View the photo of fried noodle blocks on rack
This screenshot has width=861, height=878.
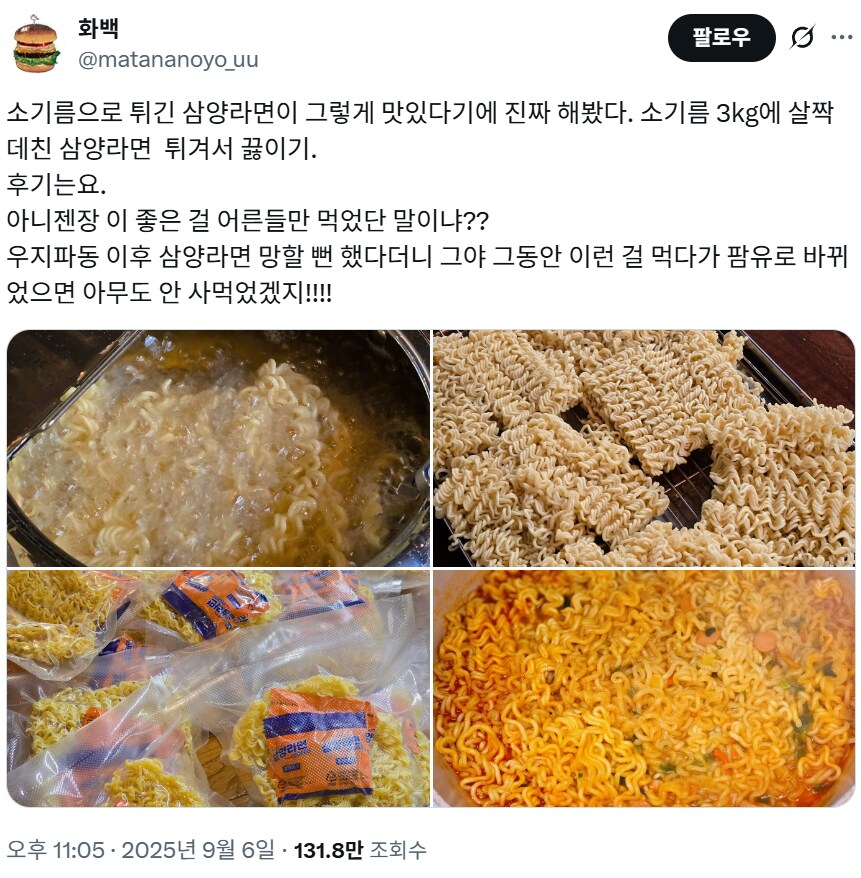point(644,448)
